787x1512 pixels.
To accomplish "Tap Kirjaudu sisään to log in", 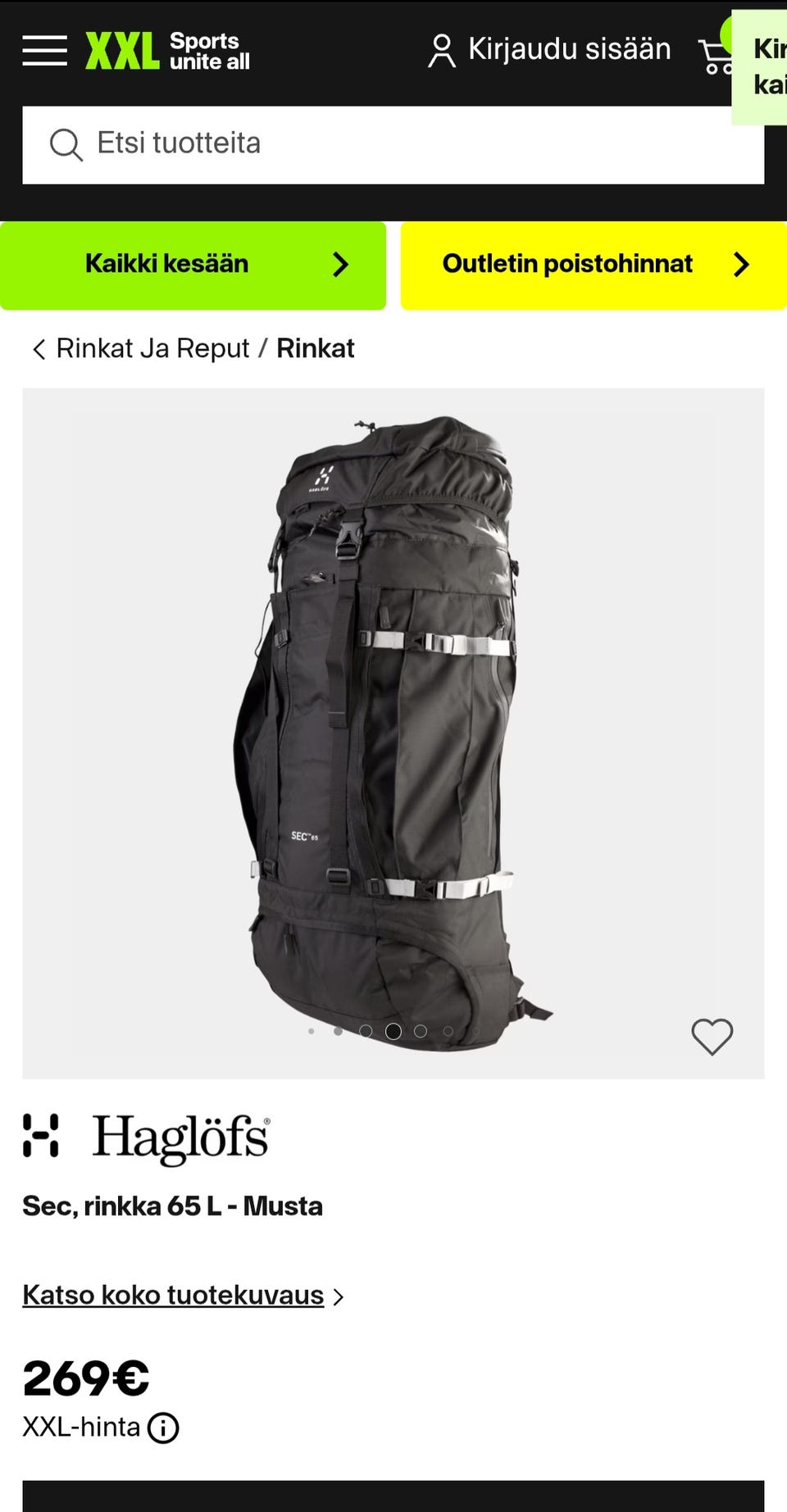I will click(549, 50).
